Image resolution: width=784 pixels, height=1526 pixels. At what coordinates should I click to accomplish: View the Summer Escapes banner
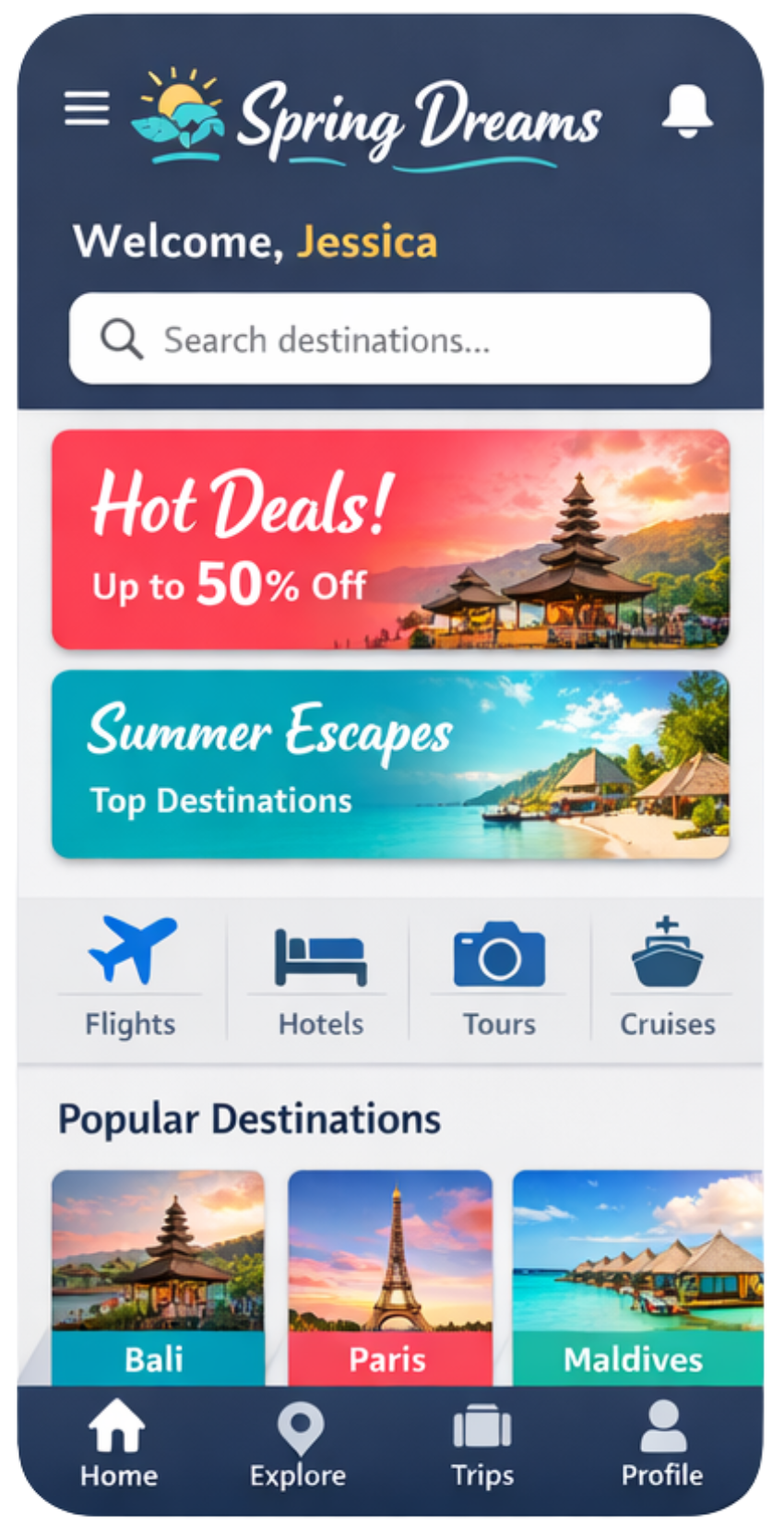tap(390, 765)
